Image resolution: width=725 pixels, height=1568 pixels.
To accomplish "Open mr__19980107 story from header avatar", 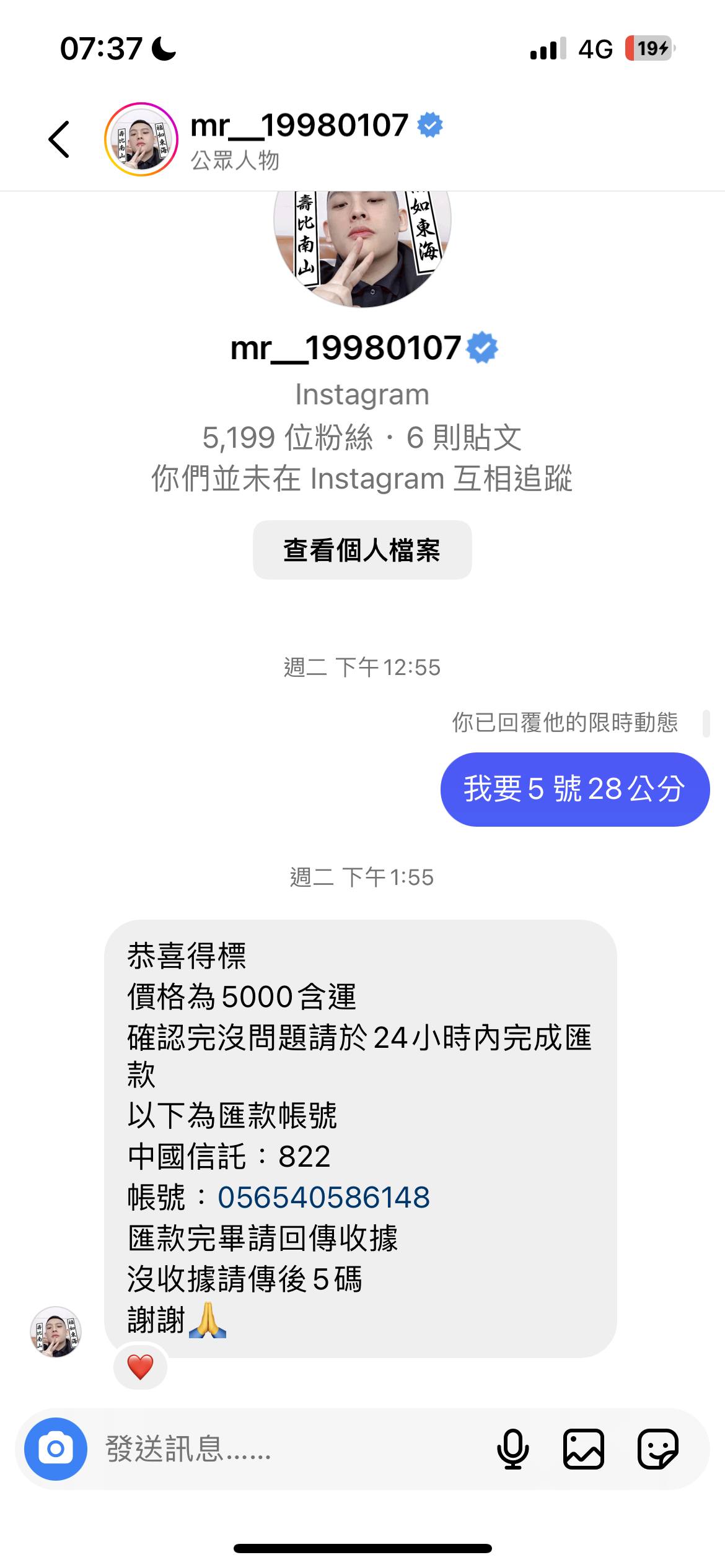I will [141, 139].
